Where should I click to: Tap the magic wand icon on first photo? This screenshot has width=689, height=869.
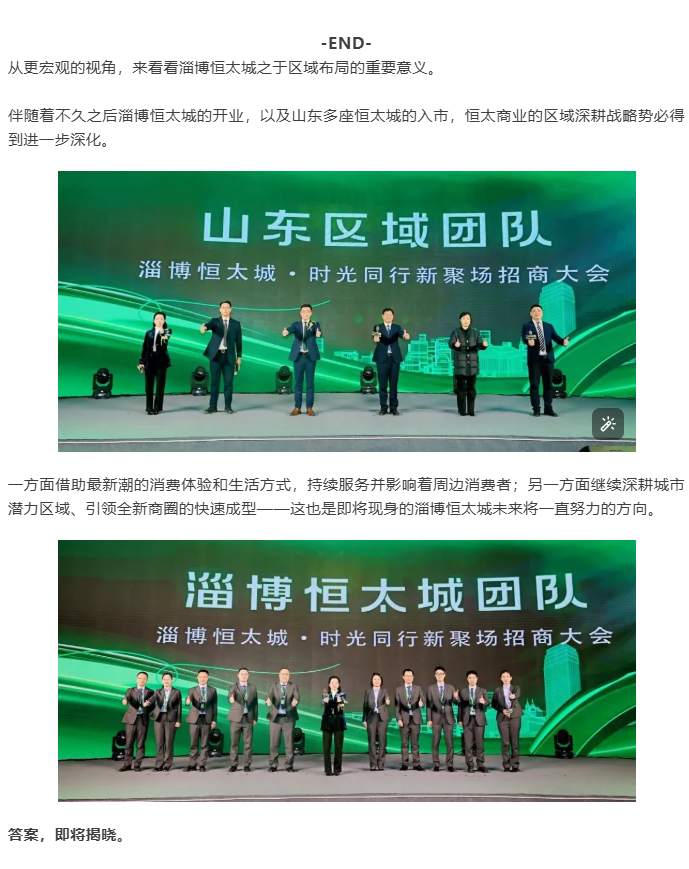[607, 424]
